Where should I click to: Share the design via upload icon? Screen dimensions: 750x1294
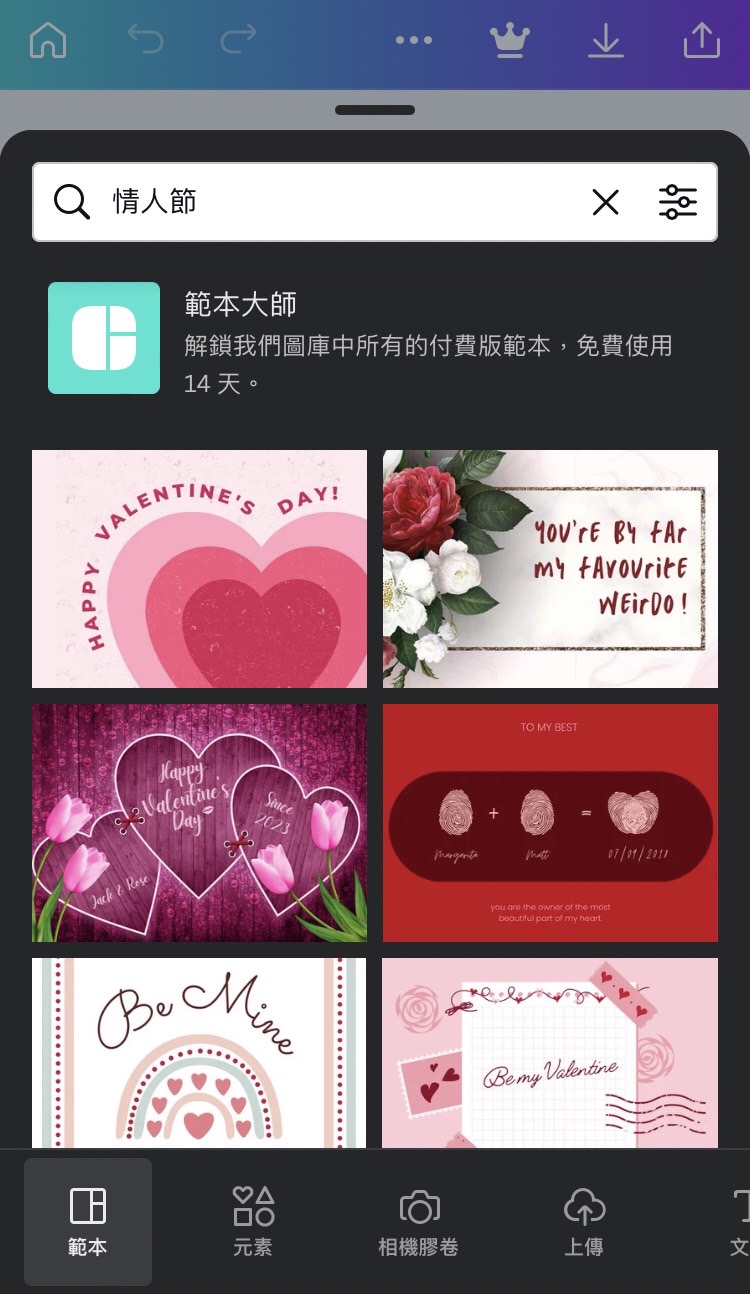tap(701, 41)
